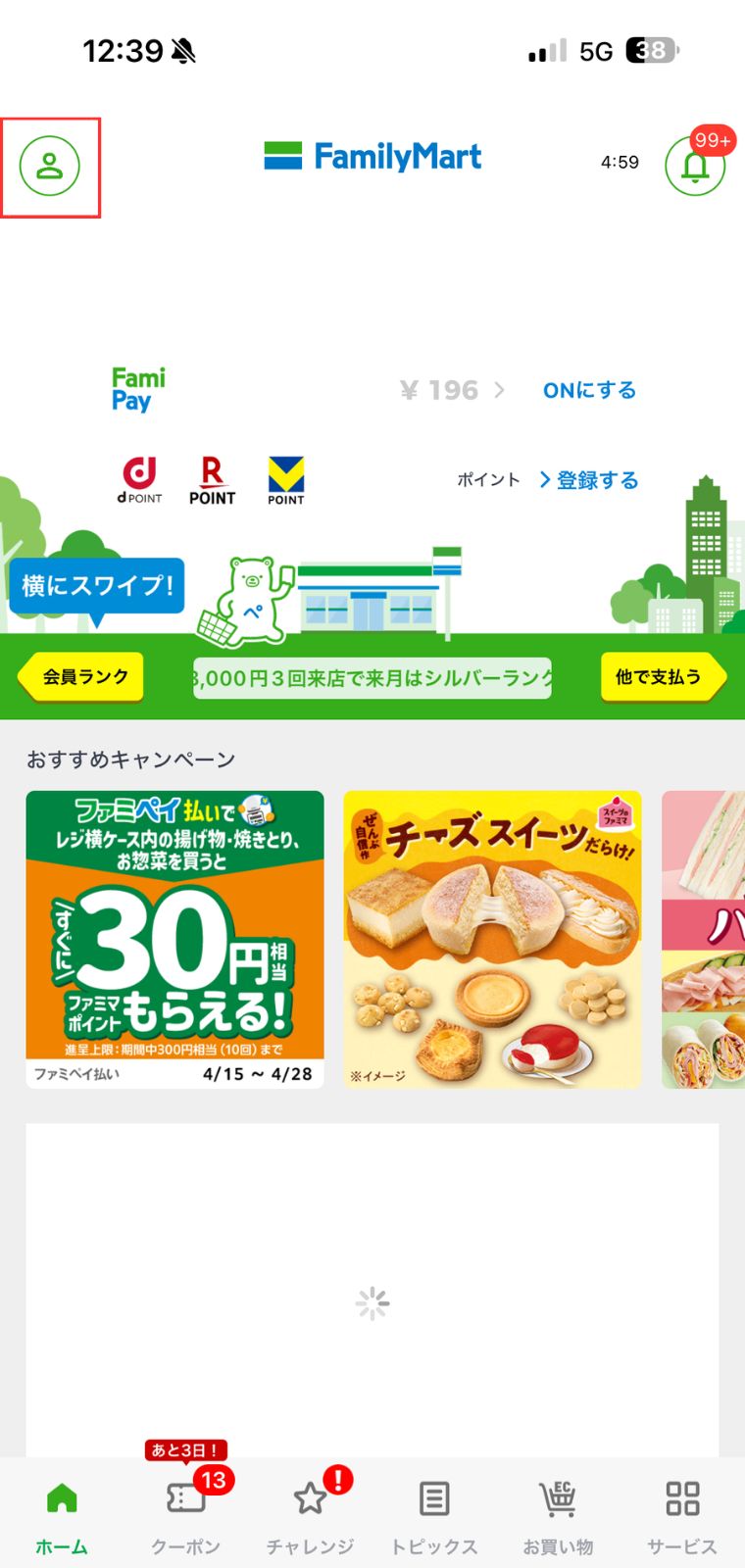
Task: Open the 会員ランク button
Action: click(x=81, y=676)
